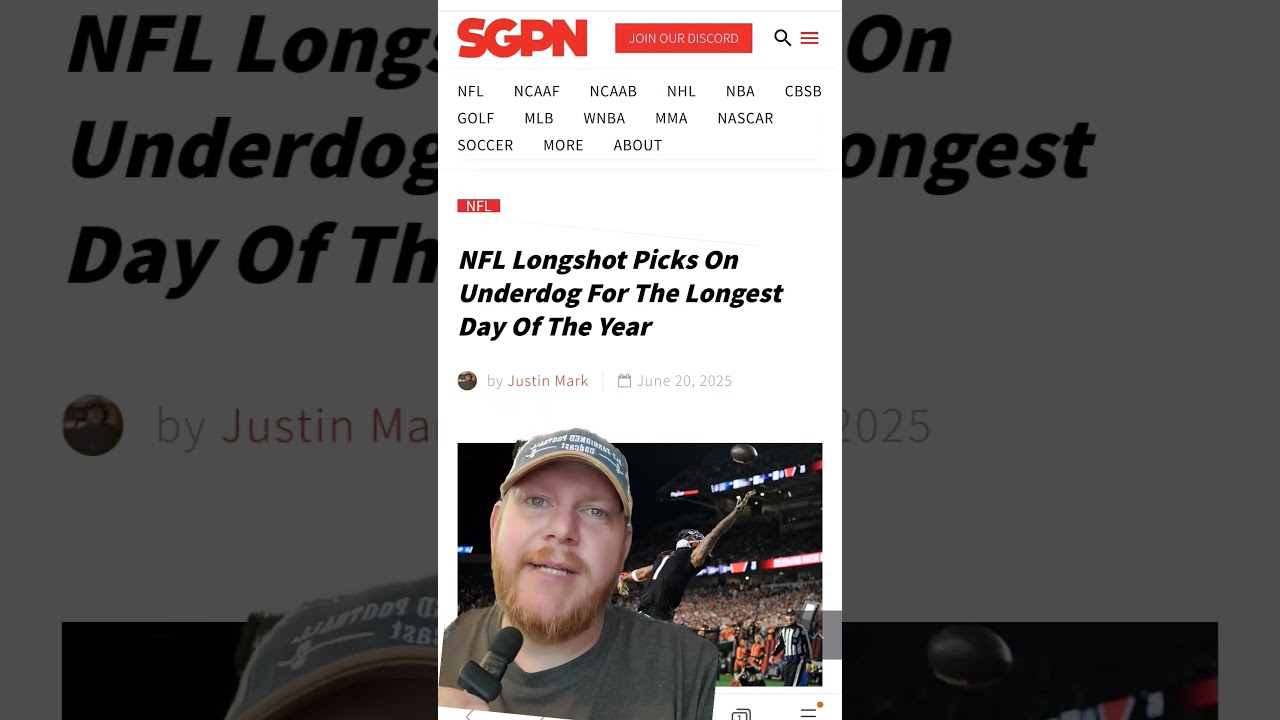
Task: Tap Join Our Discord button
Action: point(683,38)
